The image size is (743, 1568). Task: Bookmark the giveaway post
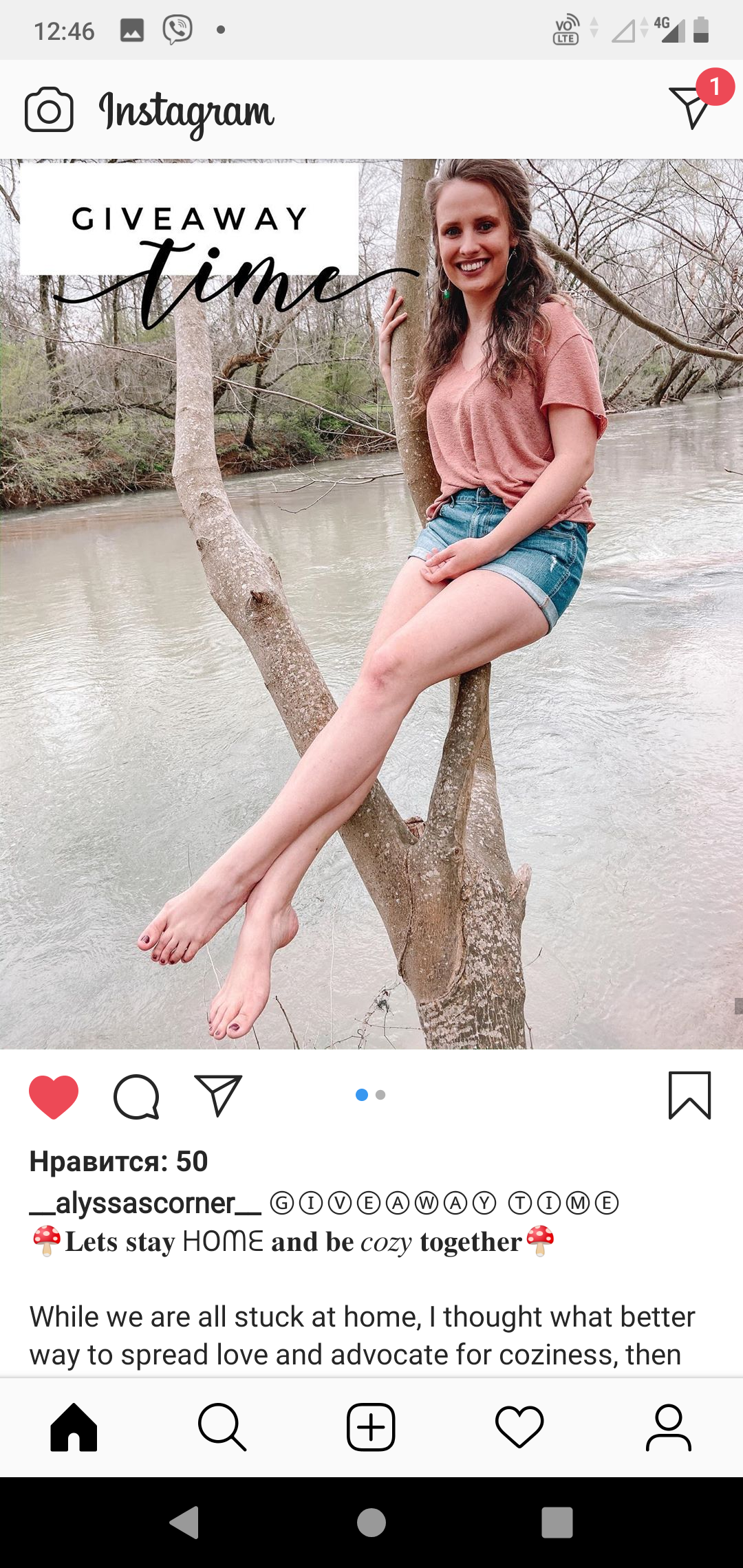click(689, 1096)
